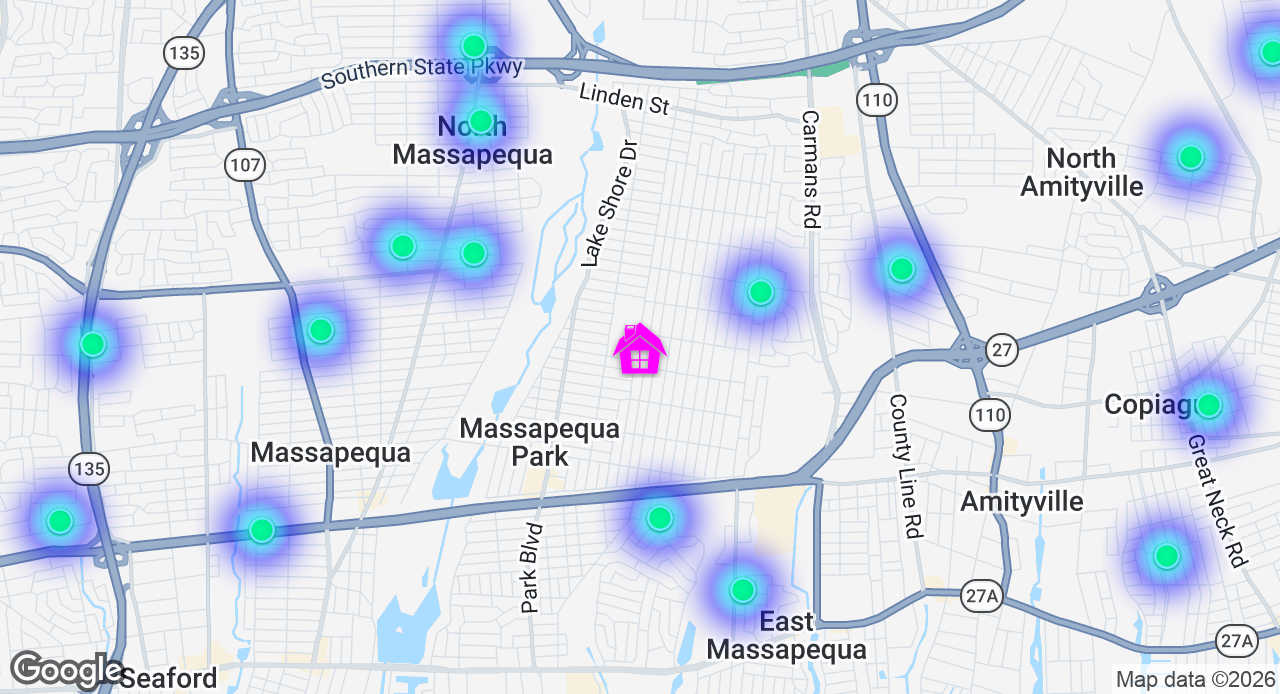The width and height of the screenshot is (1280, 694).
Task: Open the Google logo link
Action: (66, 670)
